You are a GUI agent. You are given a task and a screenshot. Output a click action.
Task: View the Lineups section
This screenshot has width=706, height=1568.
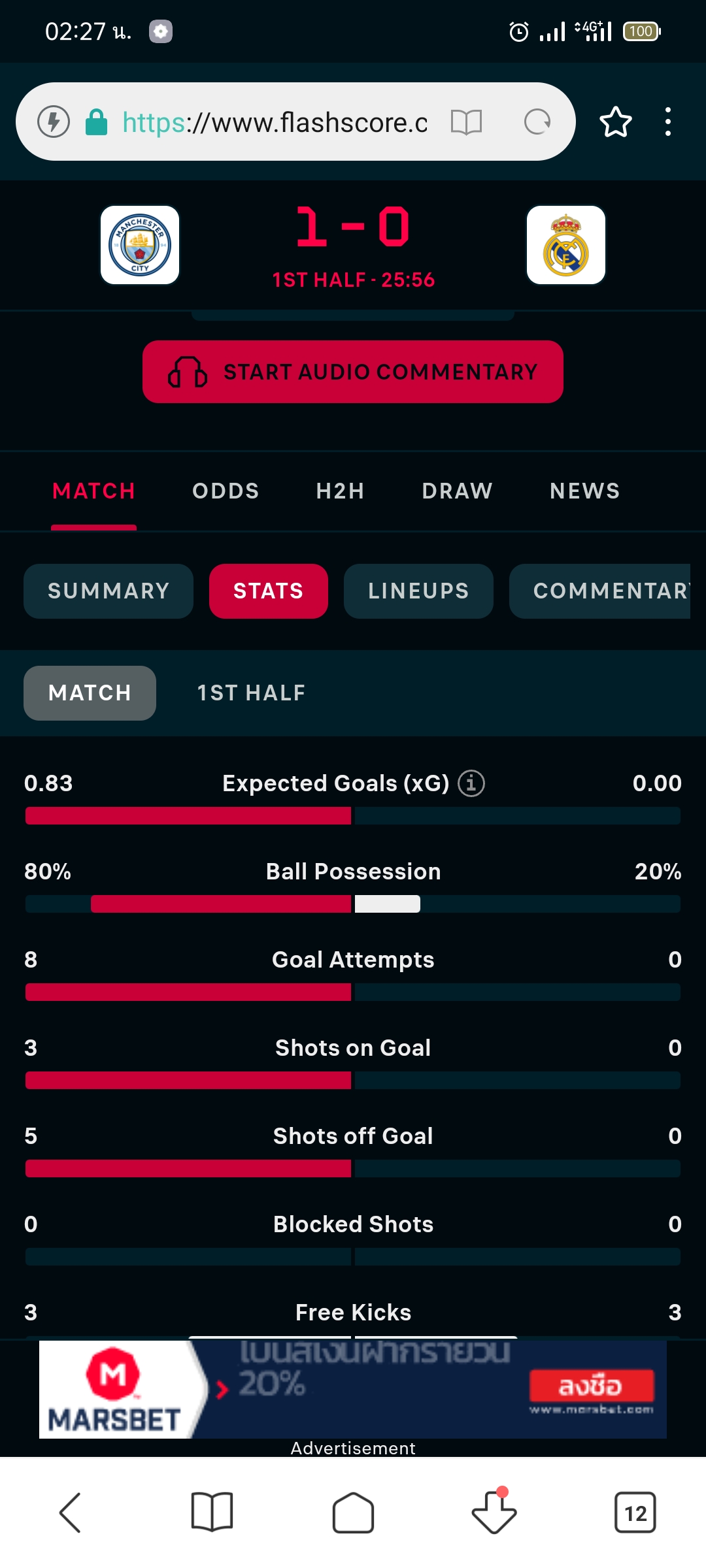(x=418, y=591)
